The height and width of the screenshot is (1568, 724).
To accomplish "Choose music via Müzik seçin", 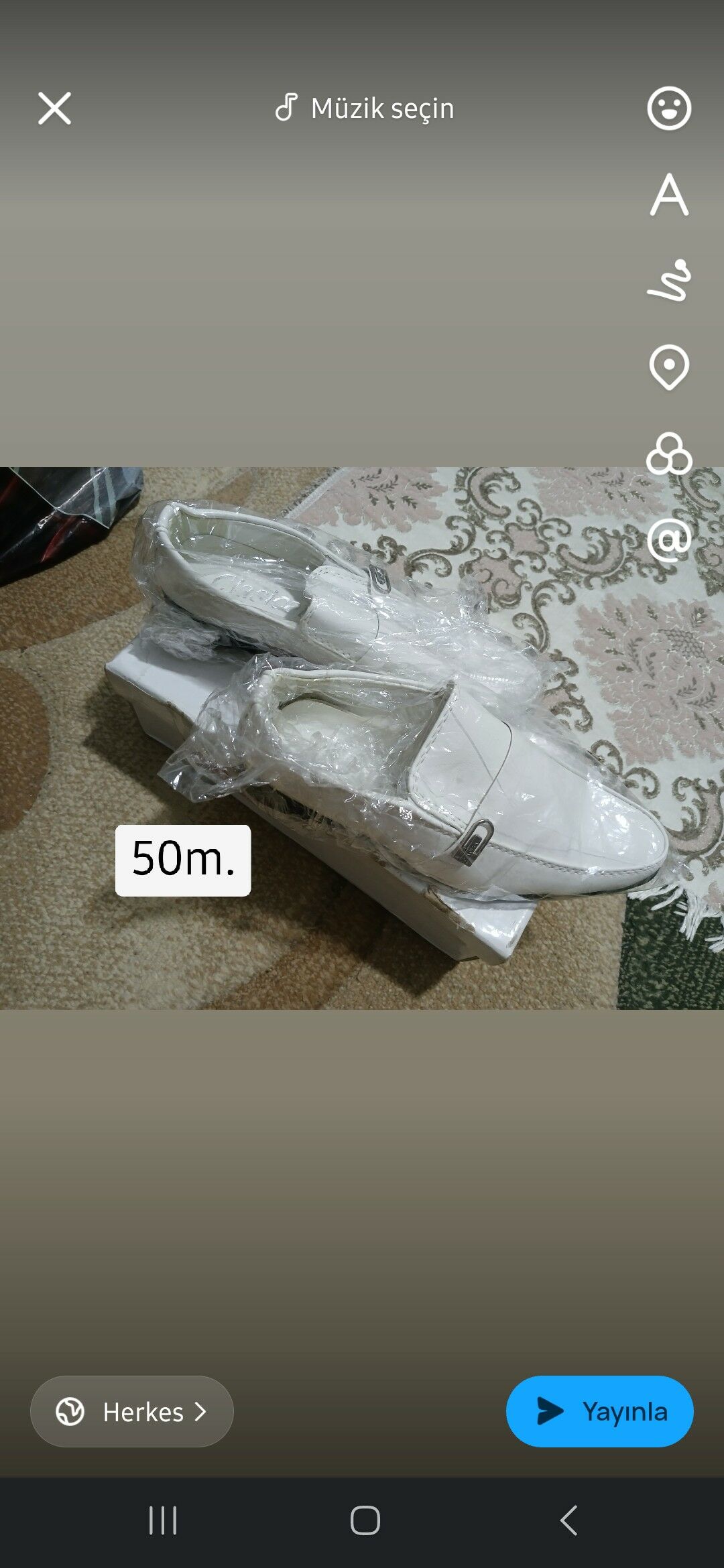I will (365, 108).
